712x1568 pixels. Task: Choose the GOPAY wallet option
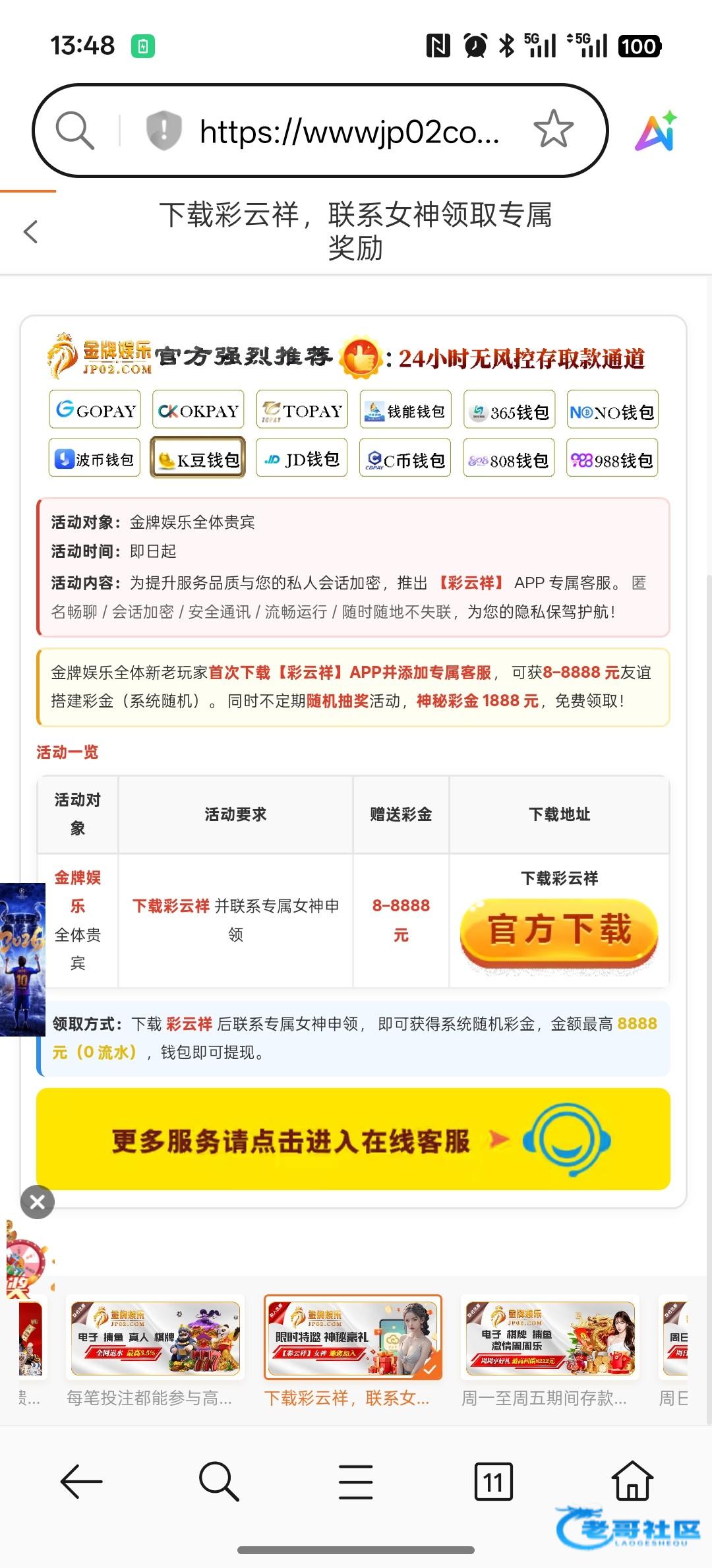[95, 409]
